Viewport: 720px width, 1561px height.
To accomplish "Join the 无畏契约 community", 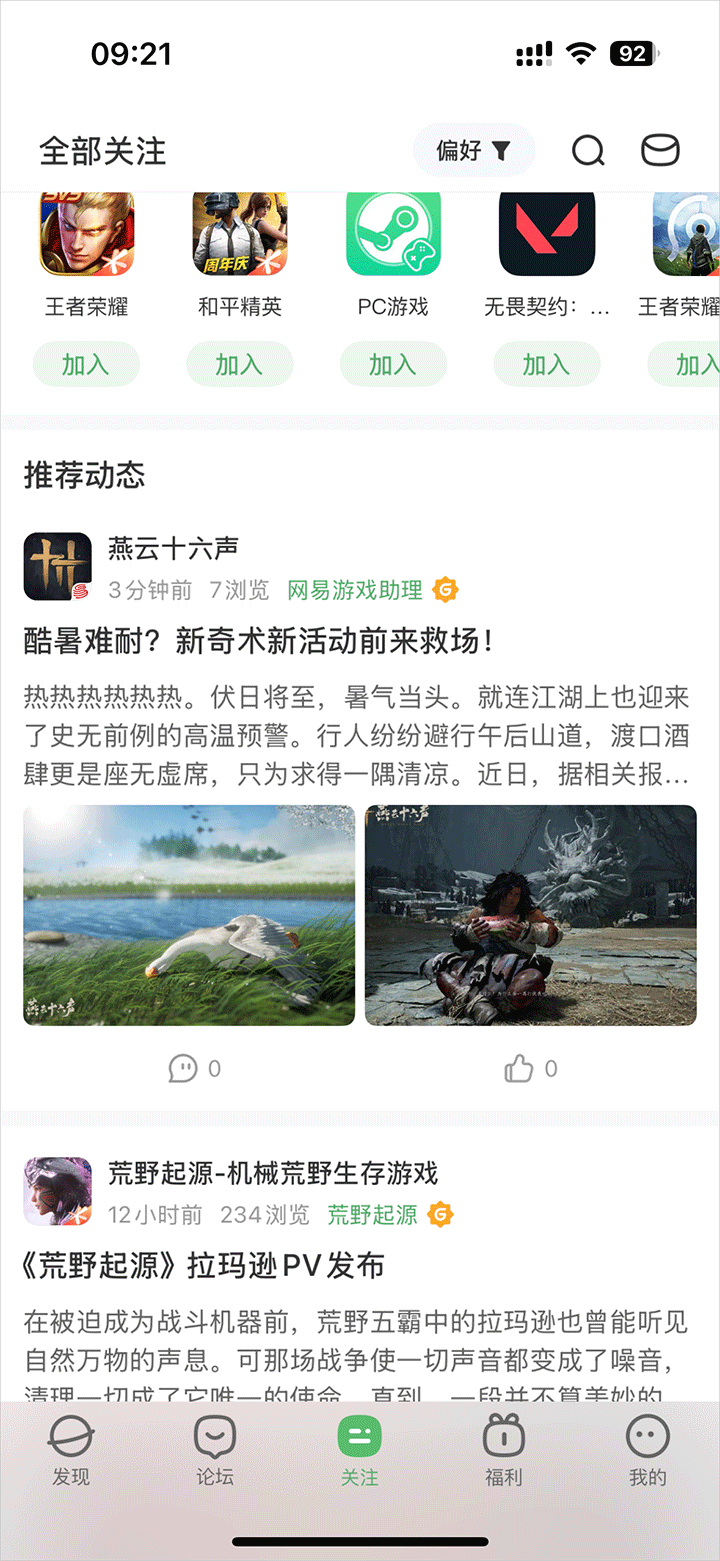I will pyautogui.click(x=546, y=365).
